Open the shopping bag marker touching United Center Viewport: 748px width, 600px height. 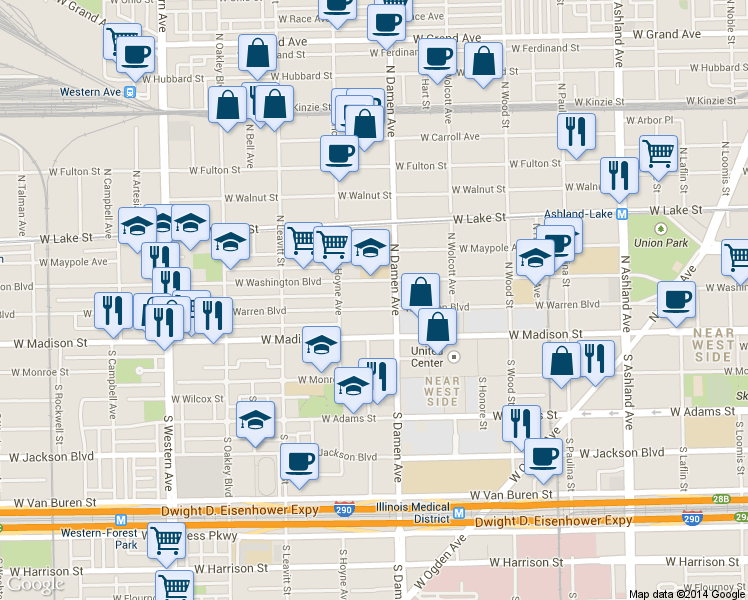[x=437, y=330]
